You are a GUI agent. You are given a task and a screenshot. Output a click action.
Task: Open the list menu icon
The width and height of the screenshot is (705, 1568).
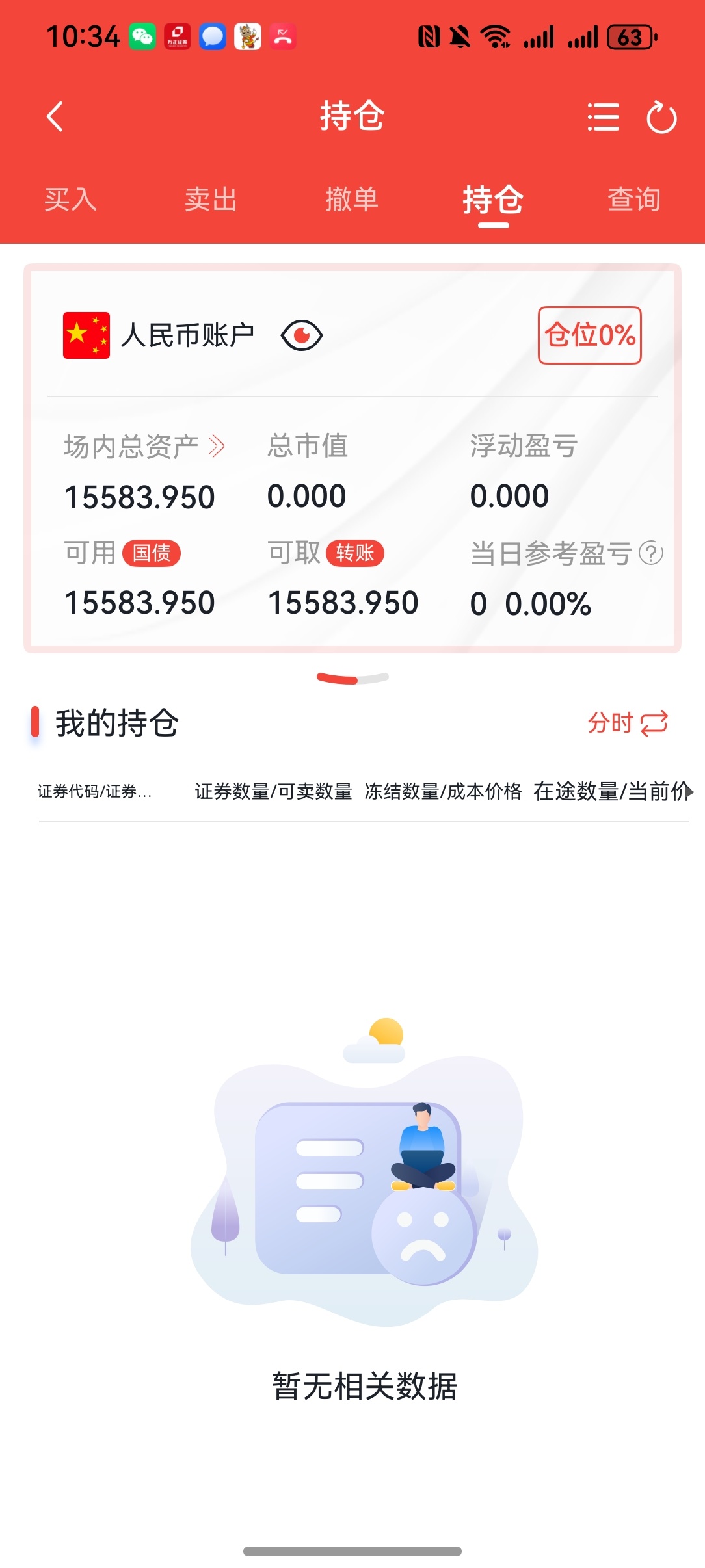pos(603,117)
